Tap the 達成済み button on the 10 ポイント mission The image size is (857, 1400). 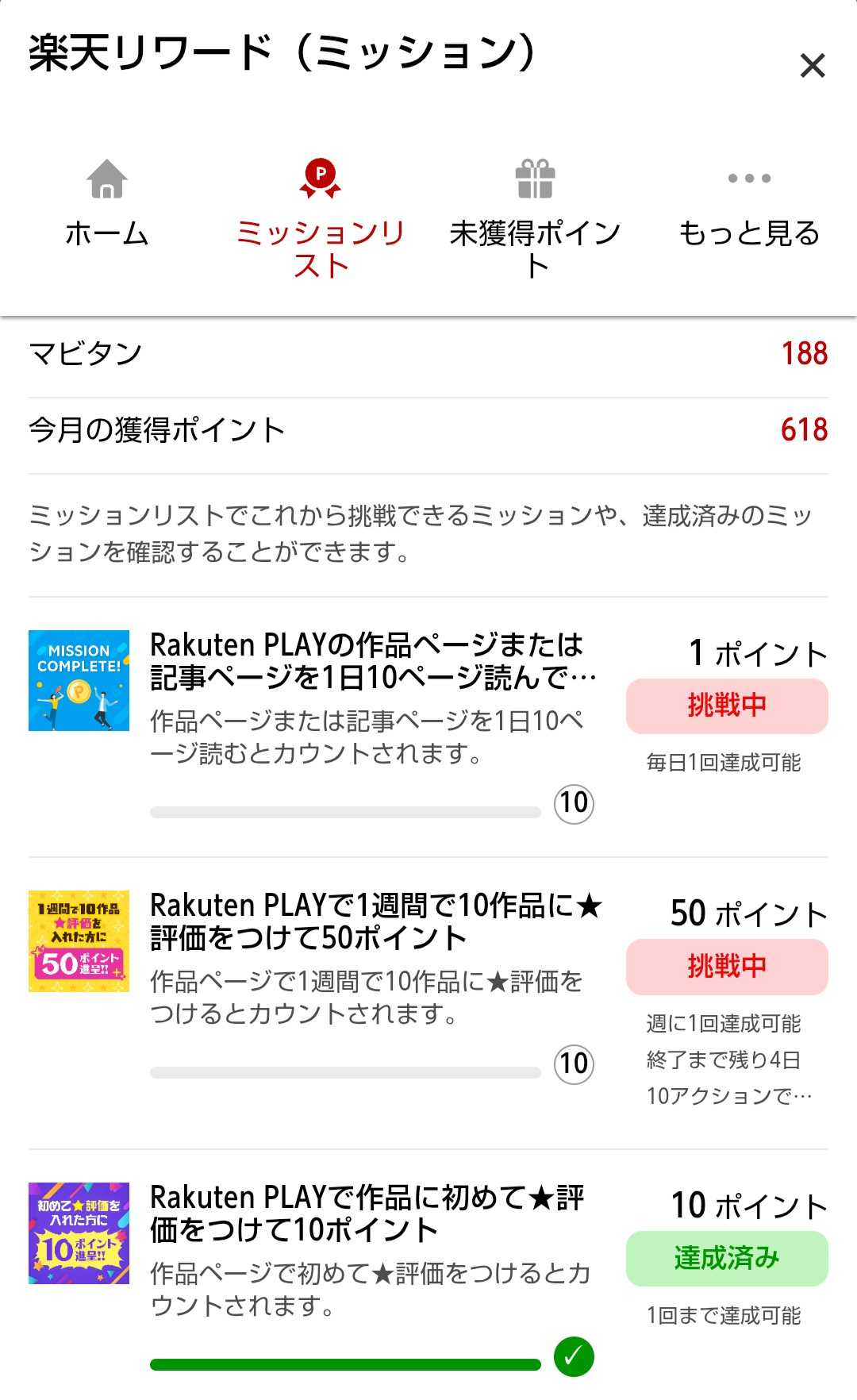point(727,1258)
